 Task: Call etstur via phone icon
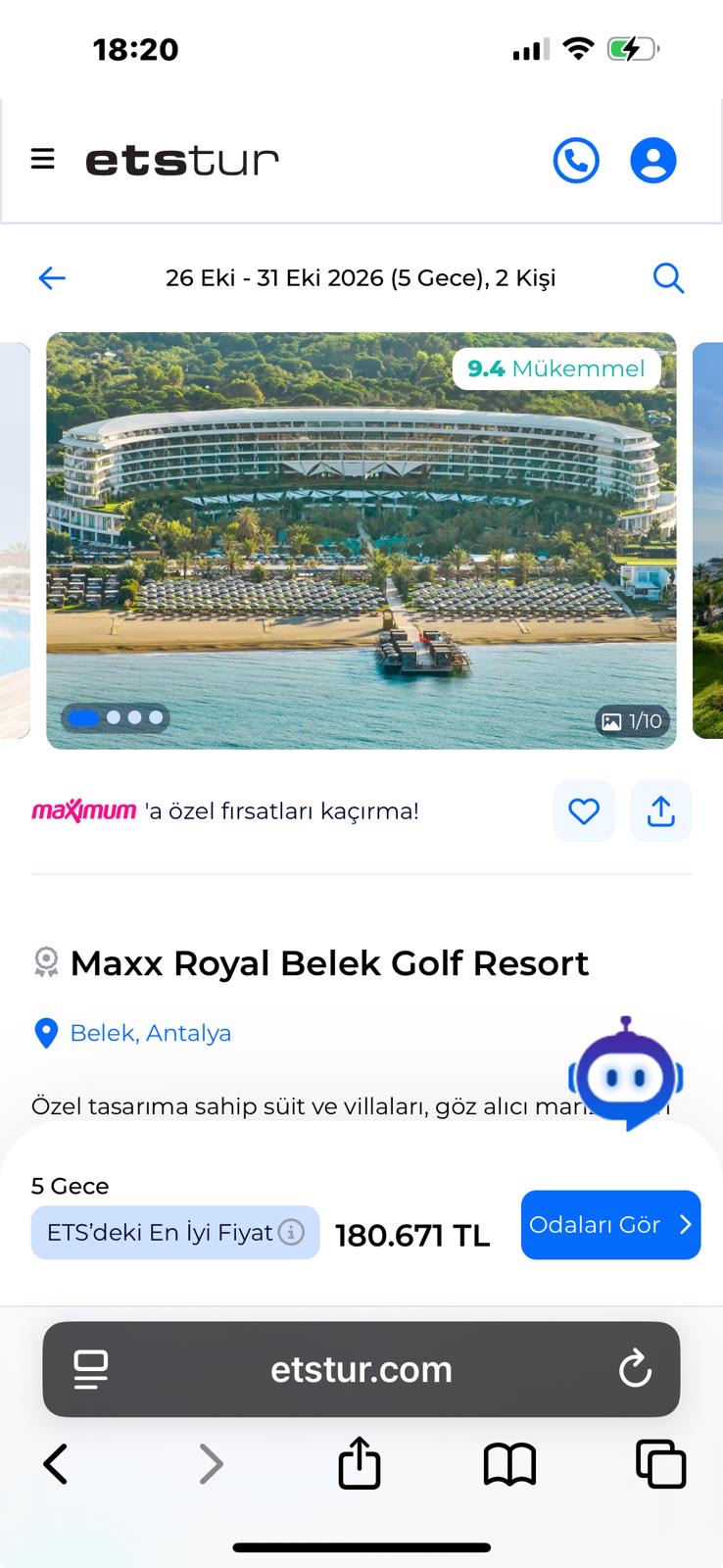576,161
